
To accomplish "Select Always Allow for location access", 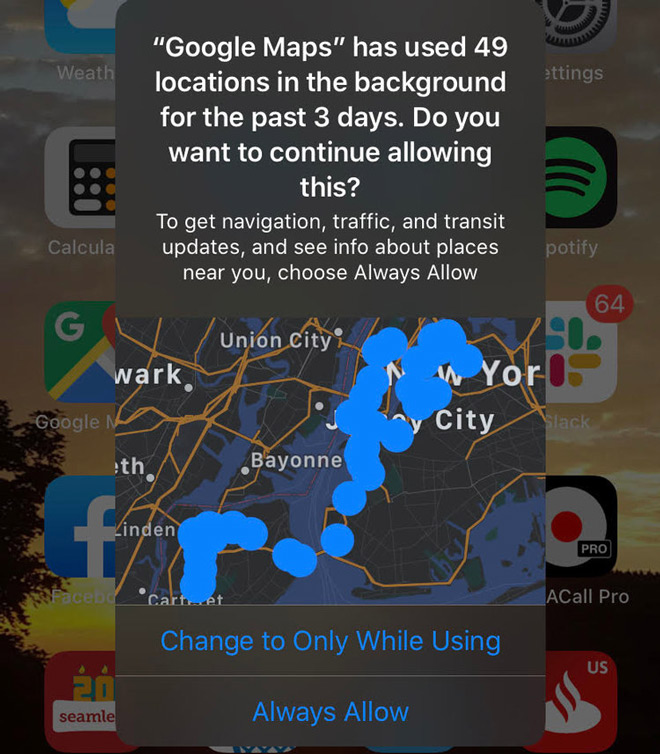I will [x=330, y=712].
